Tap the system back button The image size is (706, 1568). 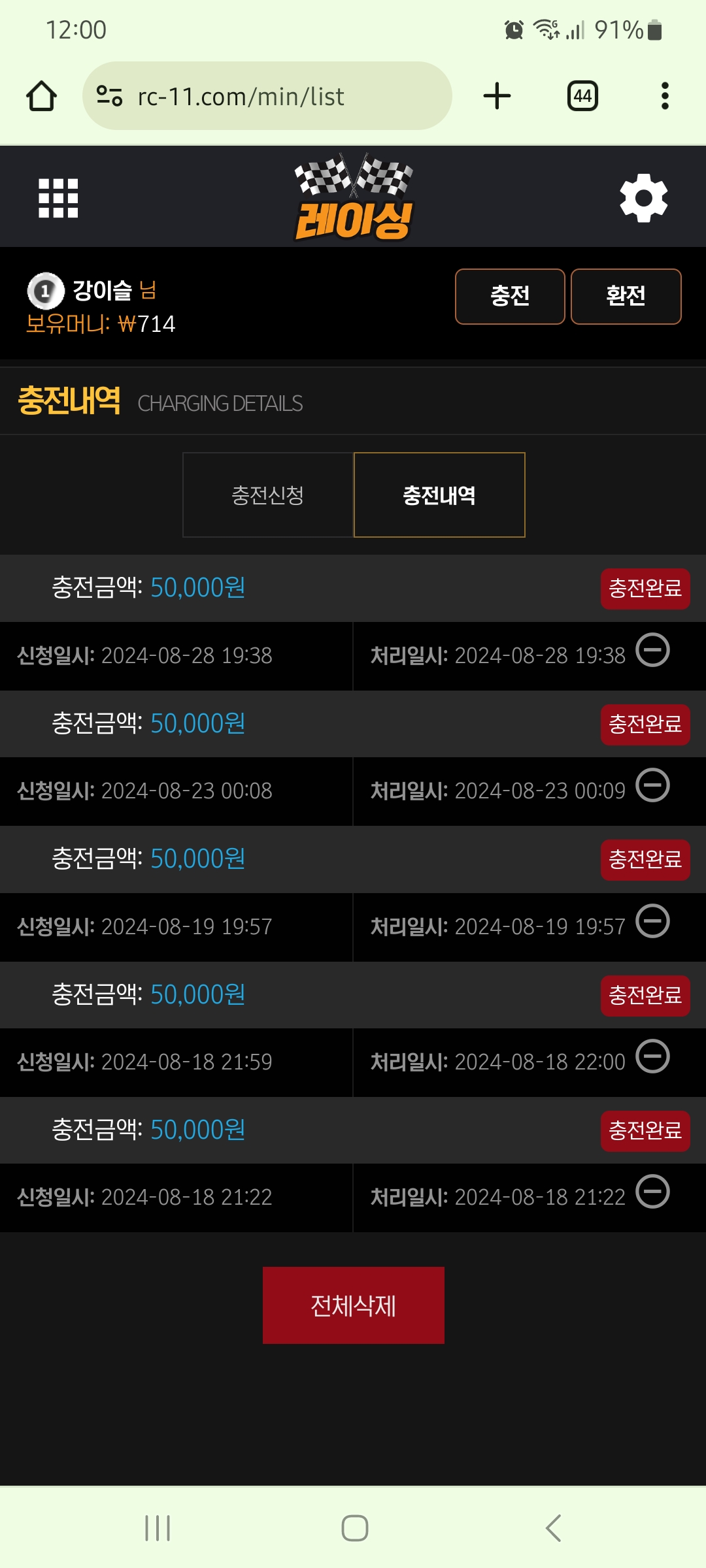point(553,1528)
